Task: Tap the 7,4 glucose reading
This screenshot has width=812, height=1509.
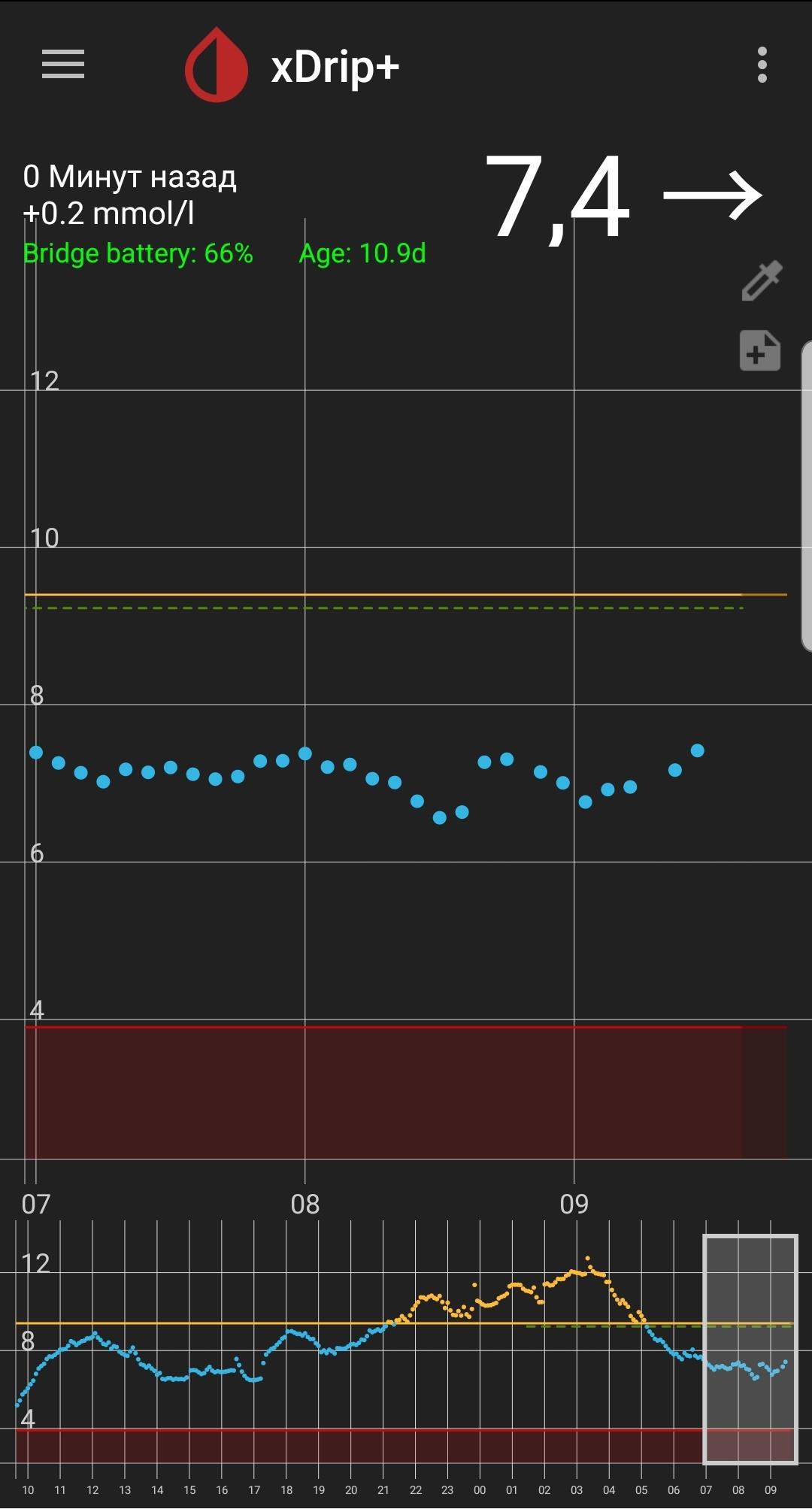Action: (557, 197)
